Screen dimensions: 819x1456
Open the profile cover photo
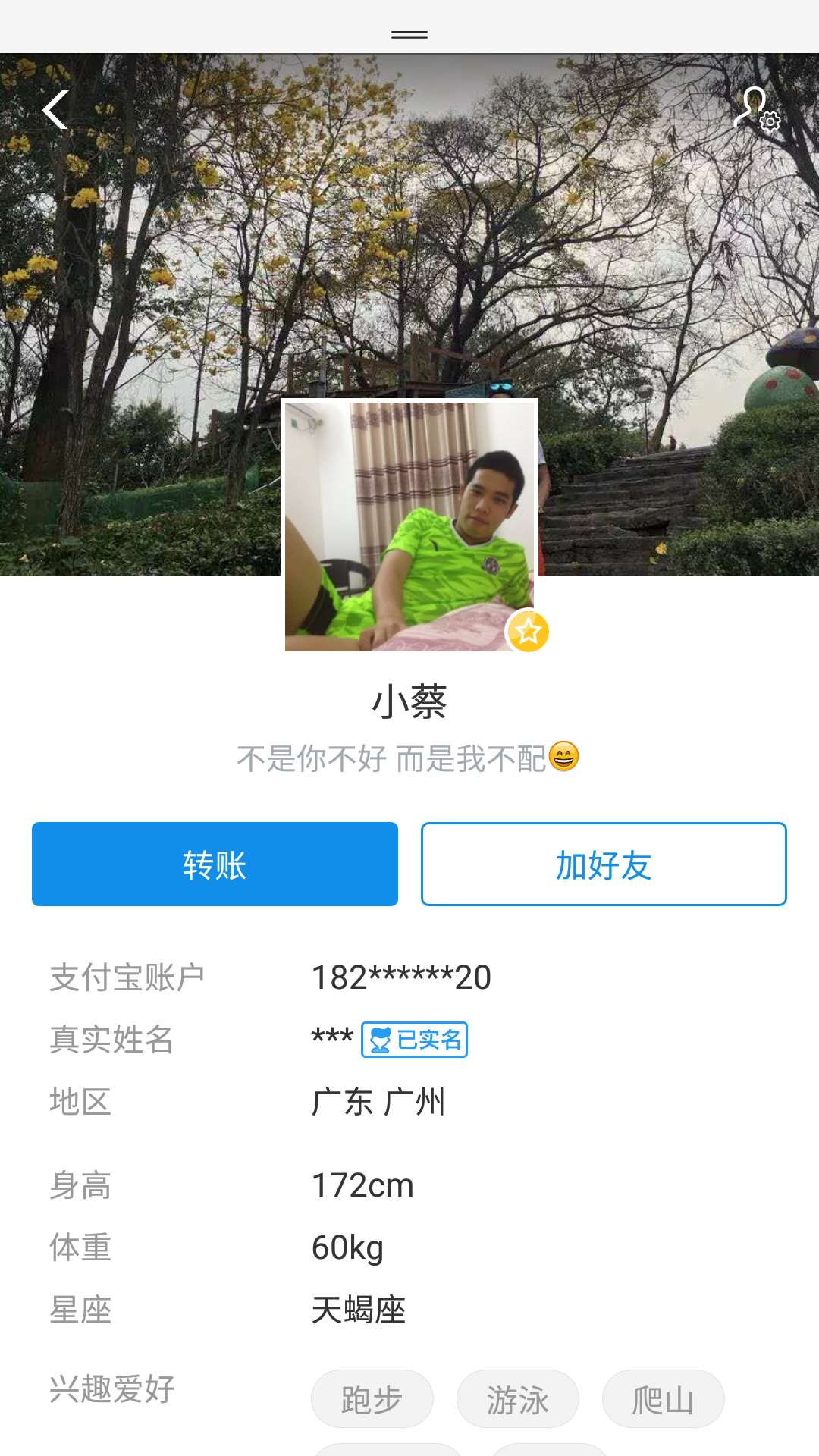coord(409,227)
